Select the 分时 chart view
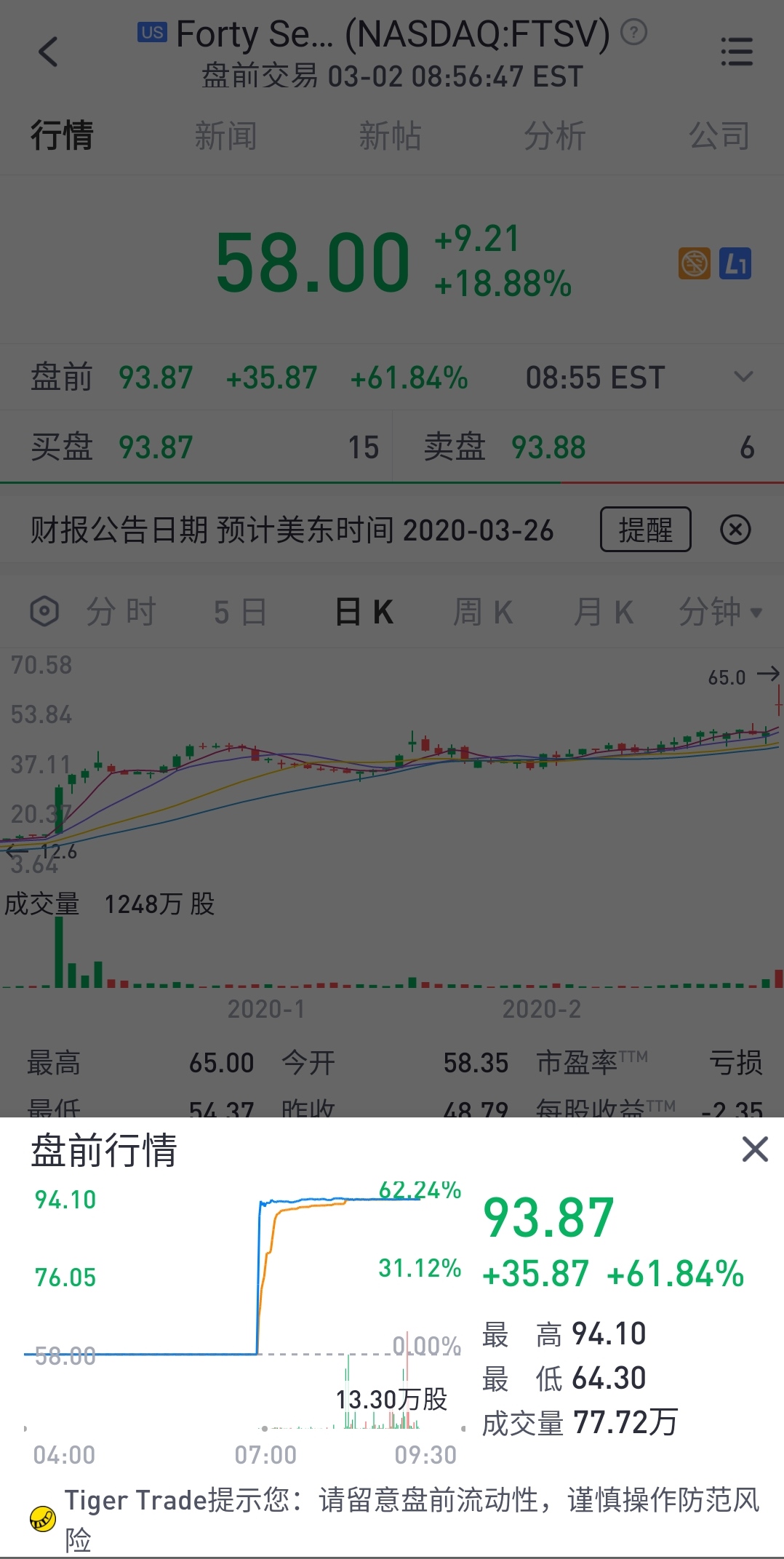This screenshot has width=784, height=1559. [121, 611]
